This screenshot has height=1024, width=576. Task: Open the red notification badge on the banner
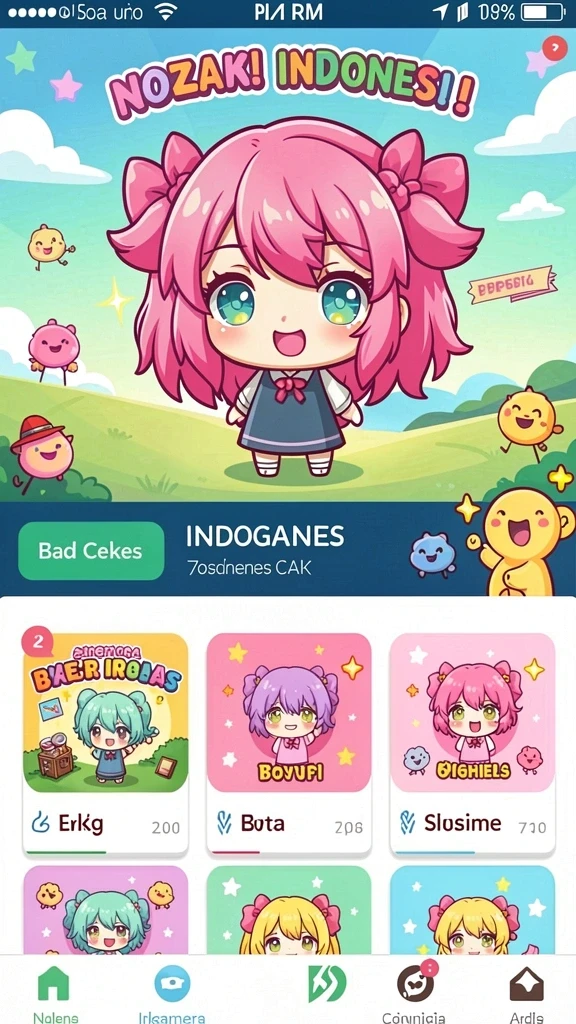click(x=554, y=48)
